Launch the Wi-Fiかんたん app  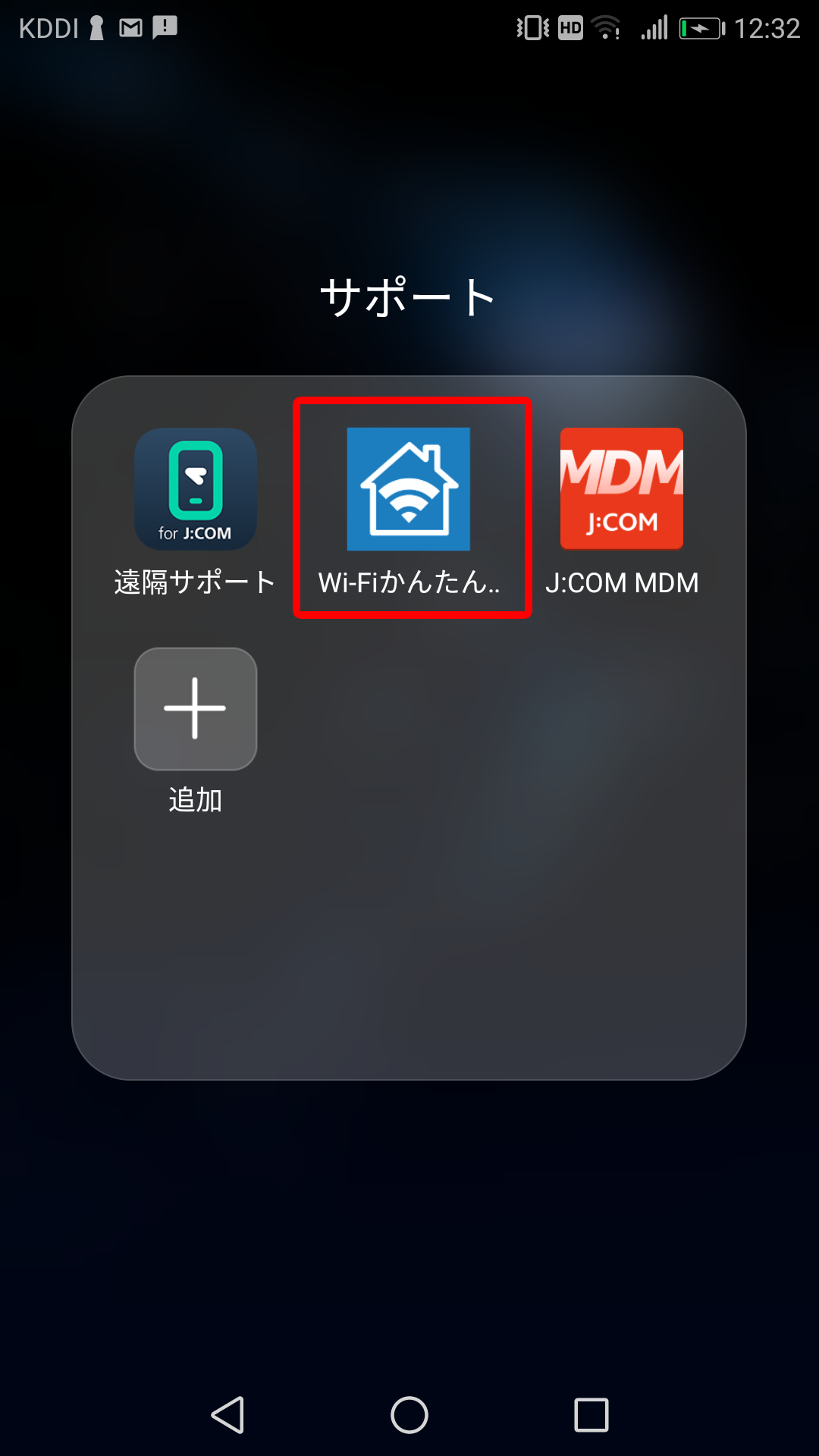(x=409, y=489)
